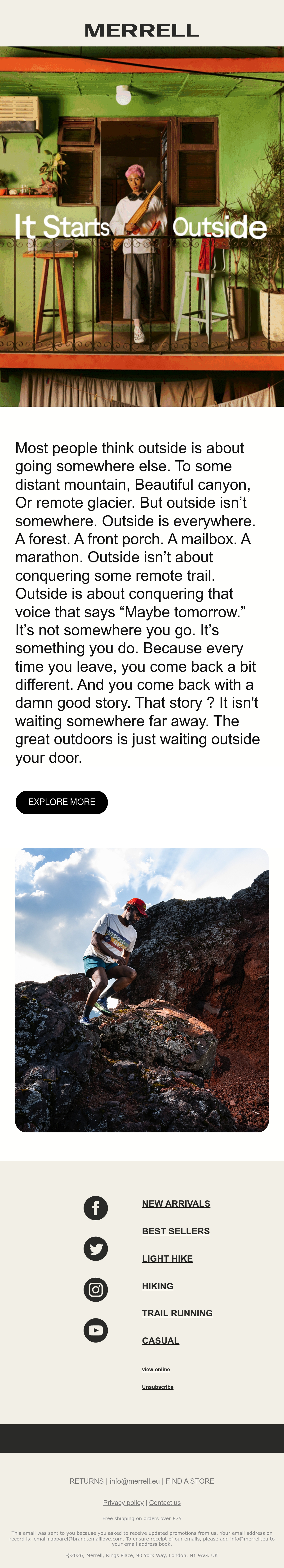
Task: Open the RETURNS link
Action: pyautogui.click(x=86, y=1481)
